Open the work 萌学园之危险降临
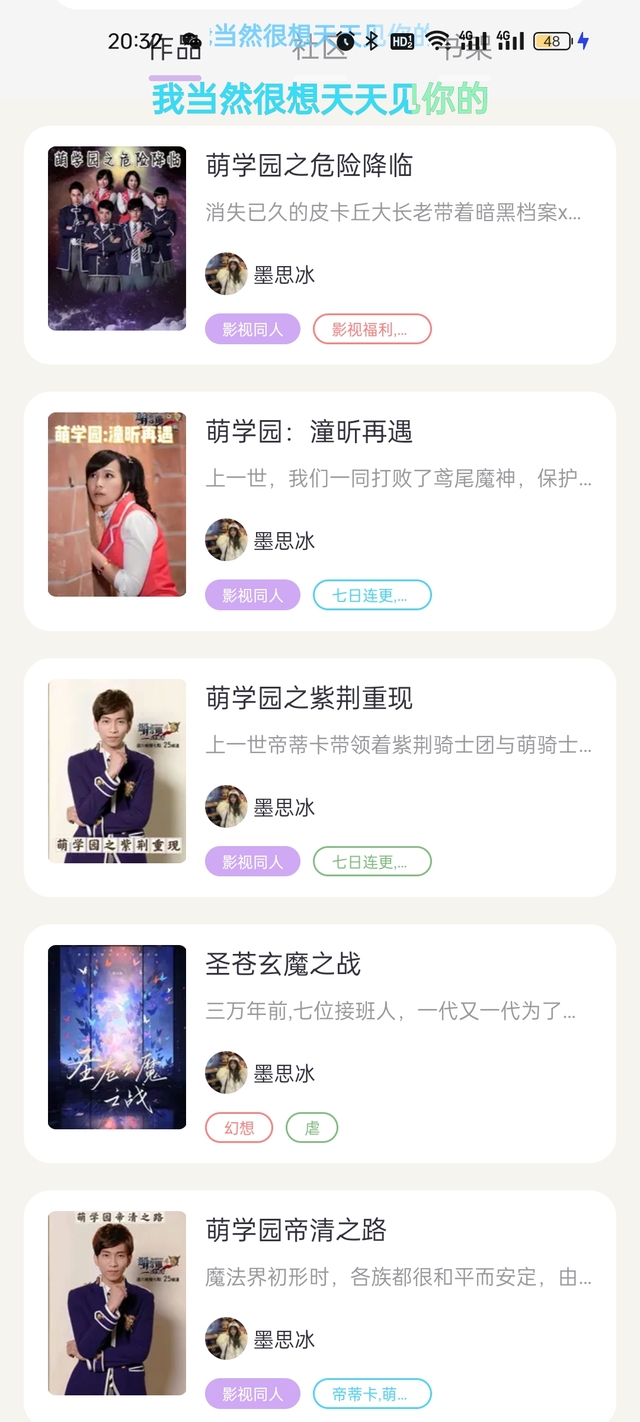The width and height of the screenshot is (640, 1422). 309,166
